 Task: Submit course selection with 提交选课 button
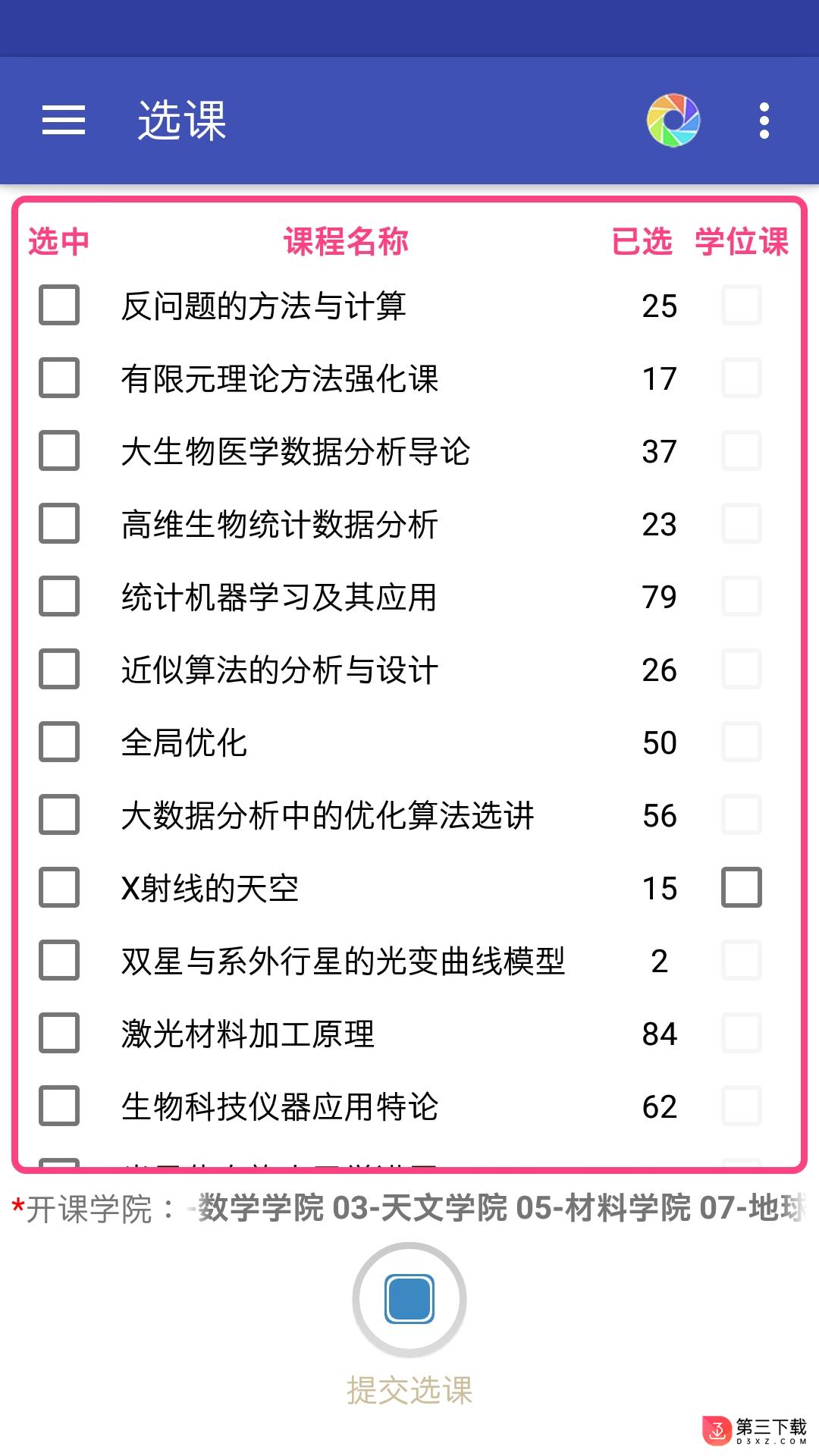[409, 1299]
